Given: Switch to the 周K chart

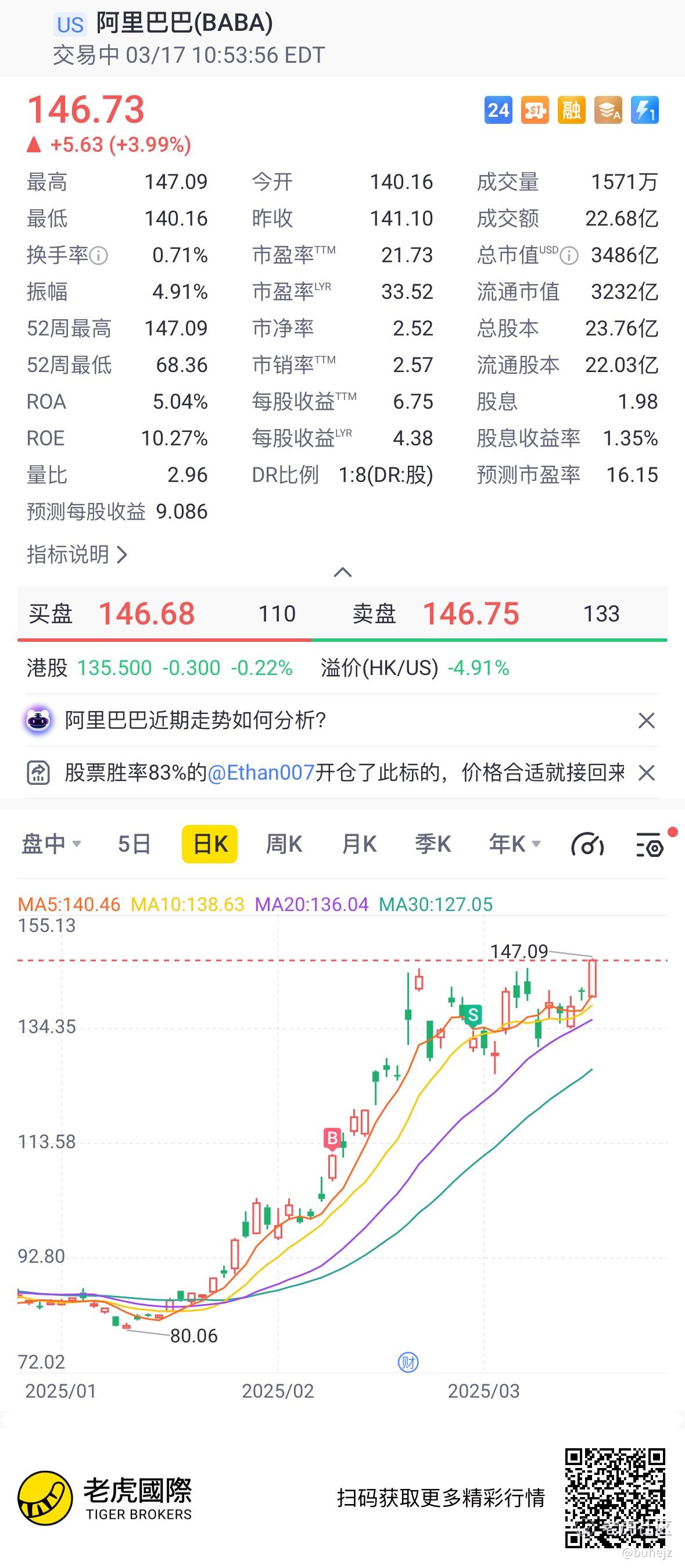Looking at the screenshot, I should 284,844.
